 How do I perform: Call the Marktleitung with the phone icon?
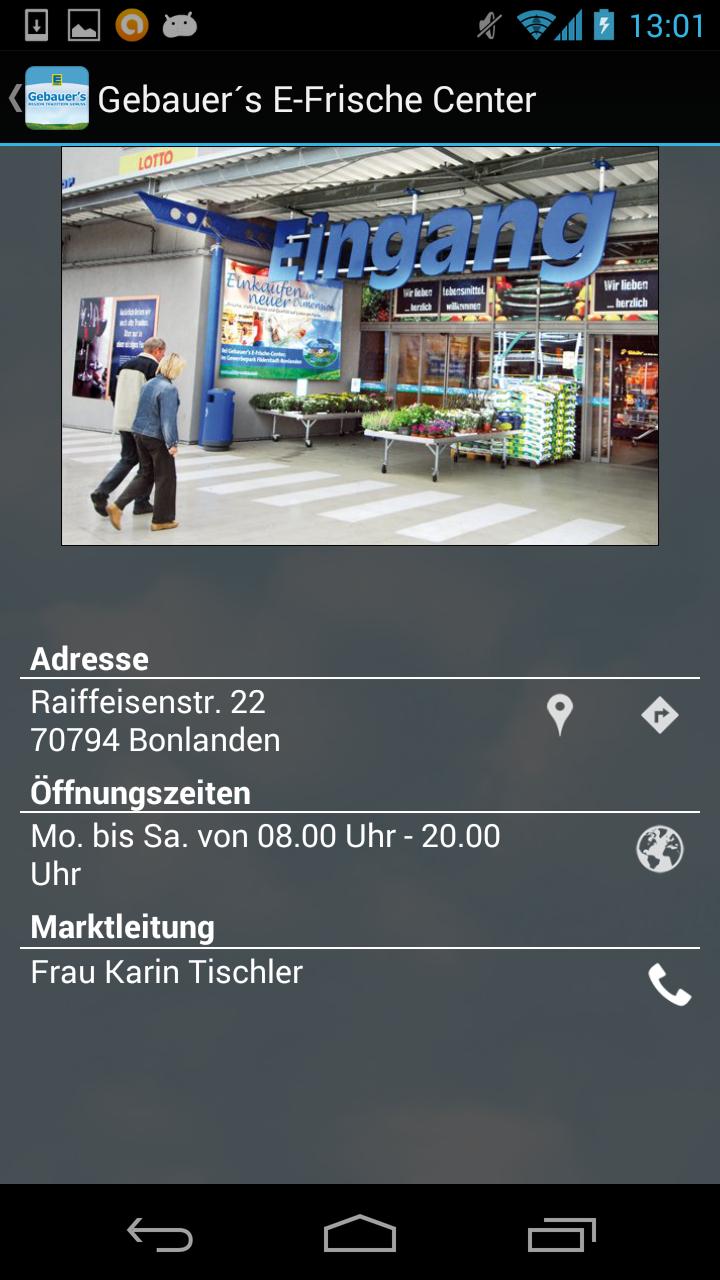click(669, 985)
